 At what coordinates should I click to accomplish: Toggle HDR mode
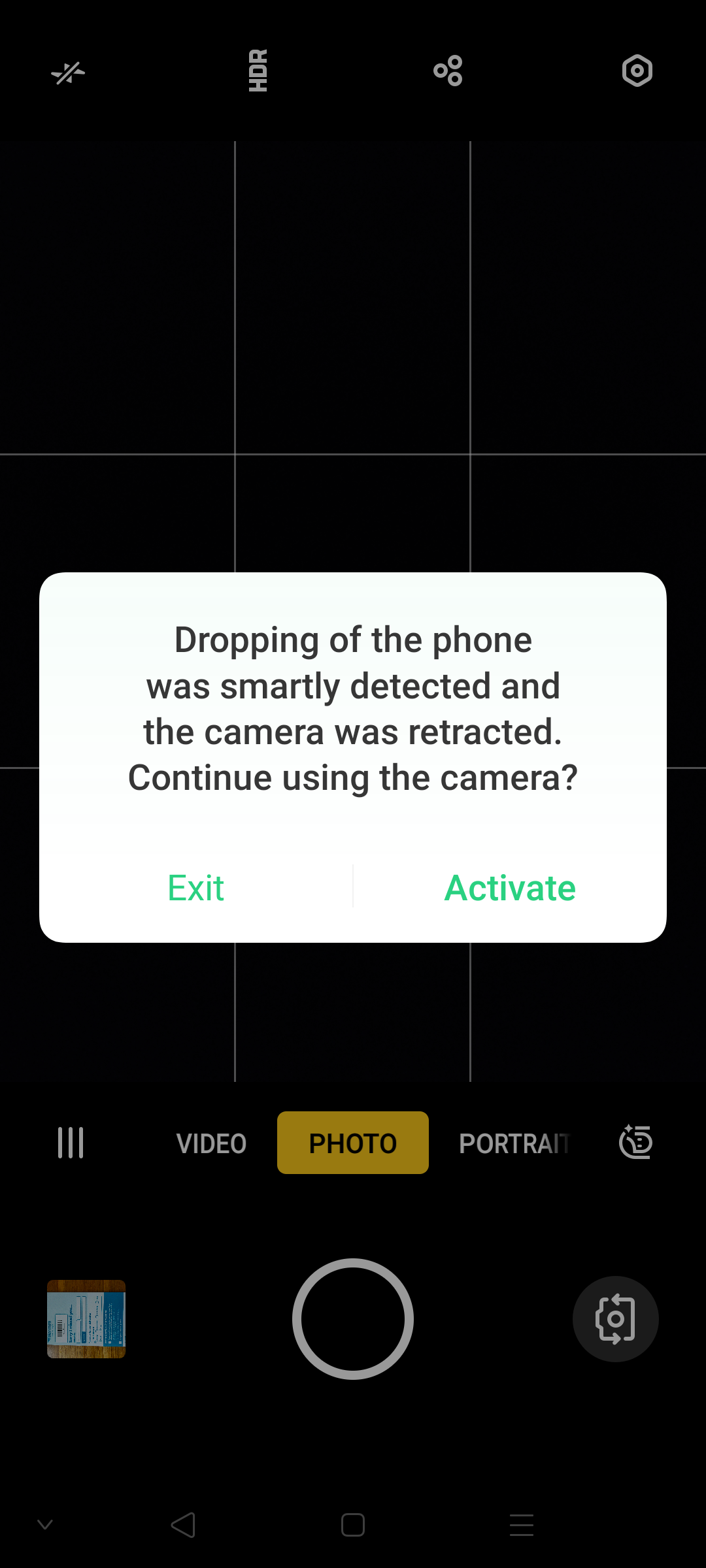pos(258,71)
